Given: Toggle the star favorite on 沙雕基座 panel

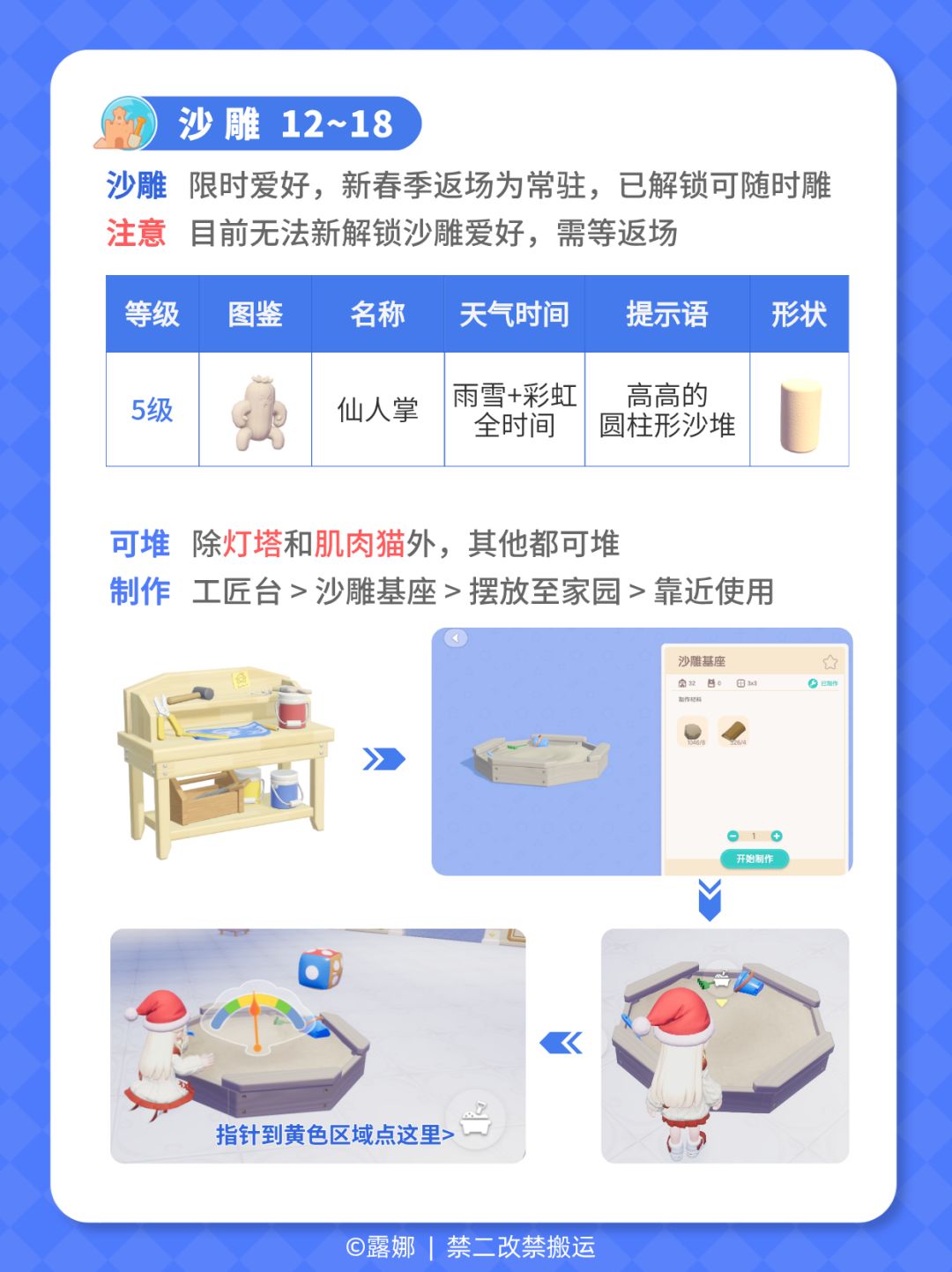Looking at the screenshot, I should pyautogui.click(x=829, y=663).
